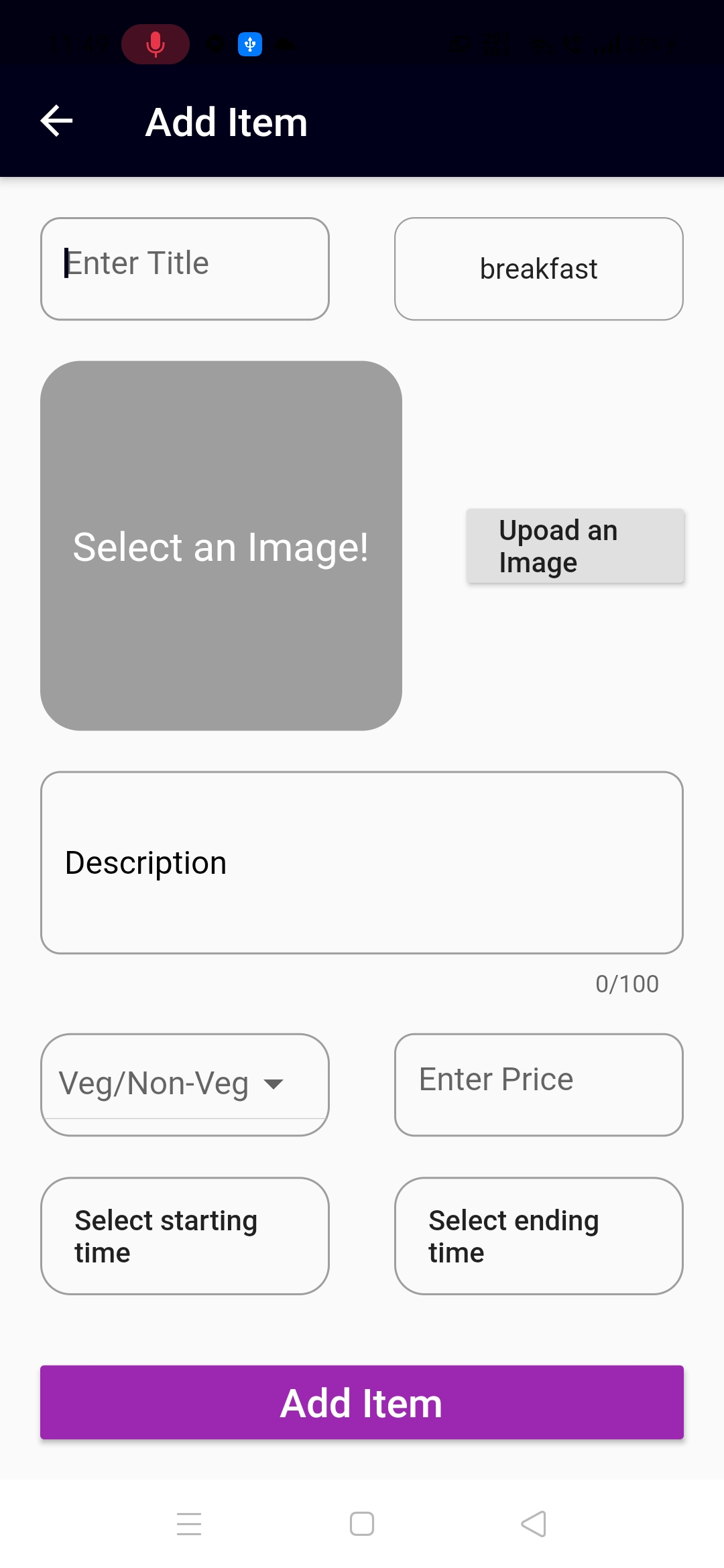Tap the USB status bar icon
Image resolution: width=724 pixels, height=1568 pixels.
click(249, 44)
